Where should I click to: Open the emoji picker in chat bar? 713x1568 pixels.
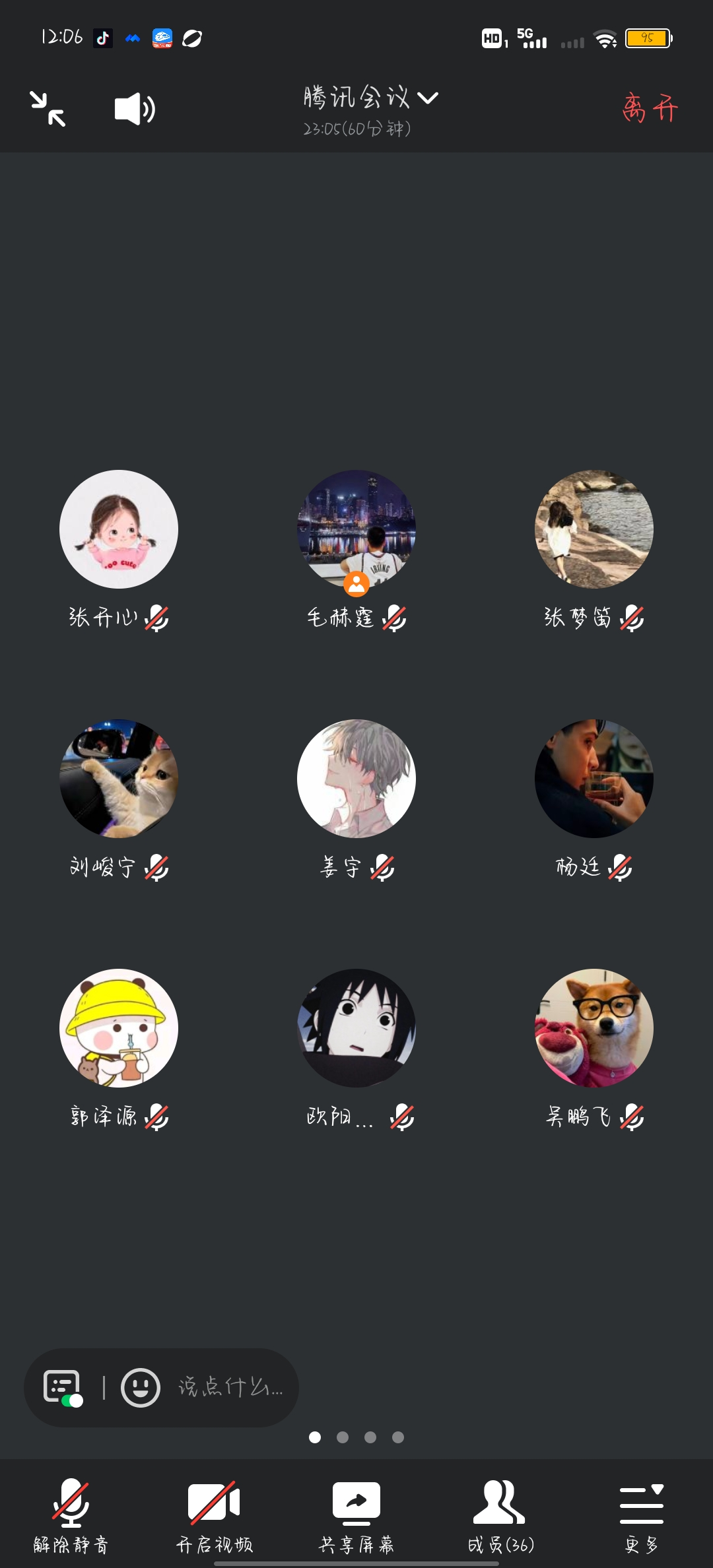pyautogui.click(x=140, y=1387)
